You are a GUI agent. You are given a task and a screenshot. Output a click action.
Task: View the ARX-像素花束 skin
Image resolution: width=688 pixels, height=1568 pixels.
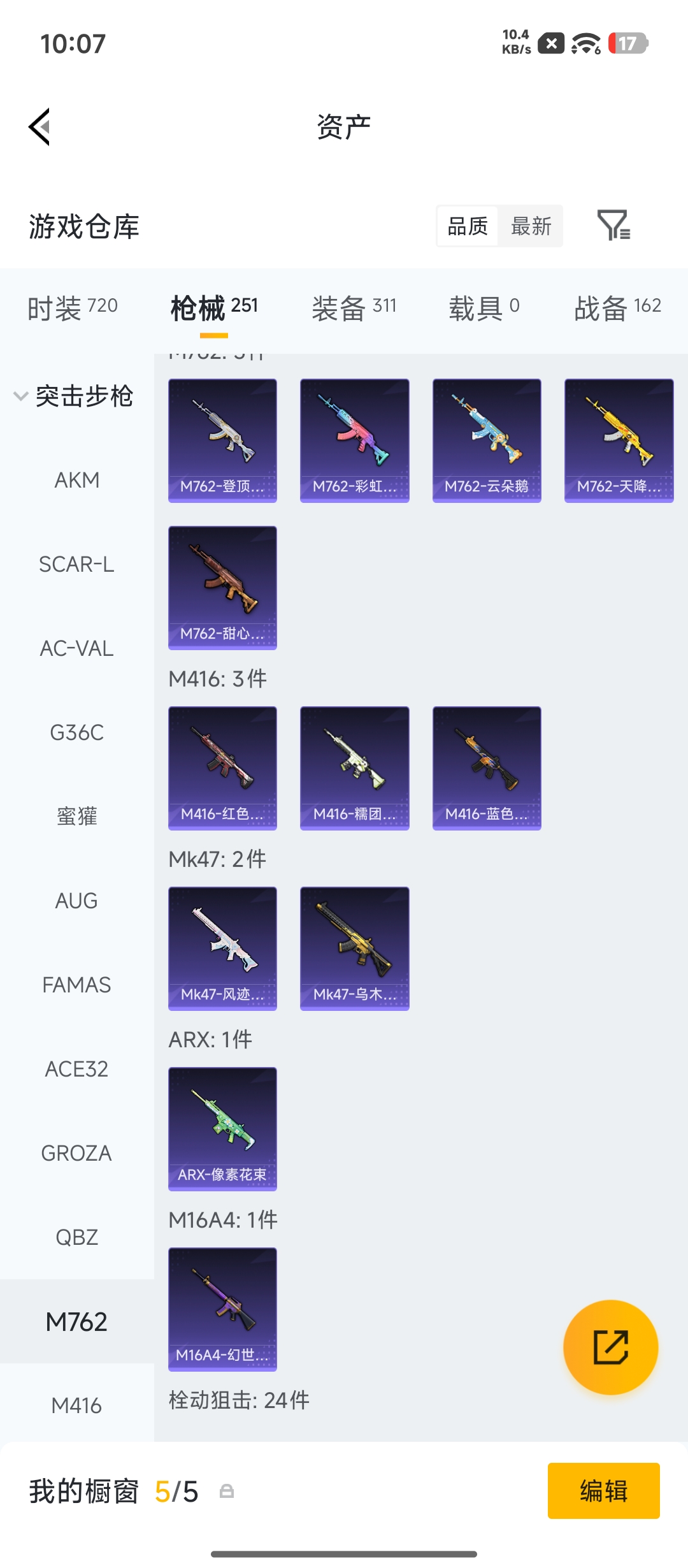[x=222, y=1129]
